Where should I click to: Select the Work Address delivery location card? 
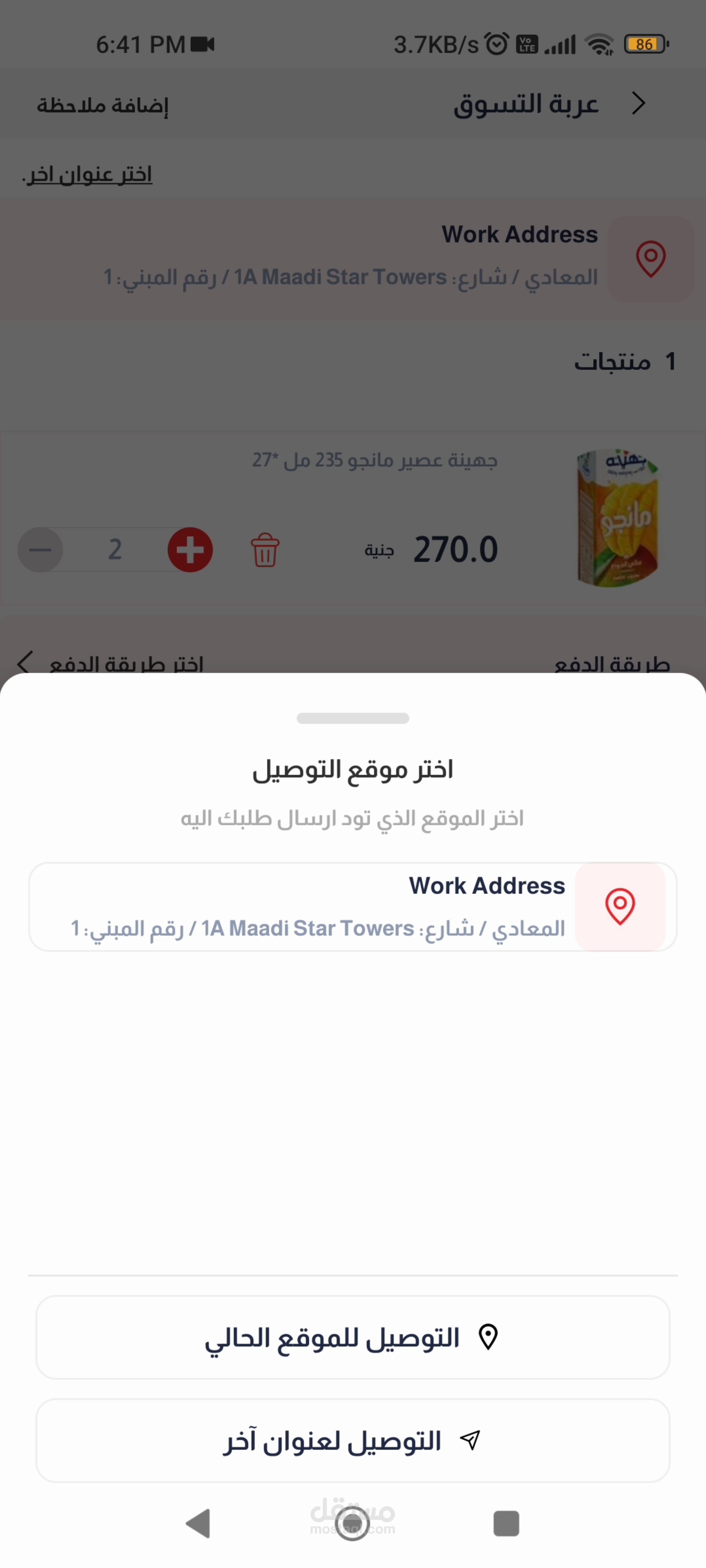353,906
